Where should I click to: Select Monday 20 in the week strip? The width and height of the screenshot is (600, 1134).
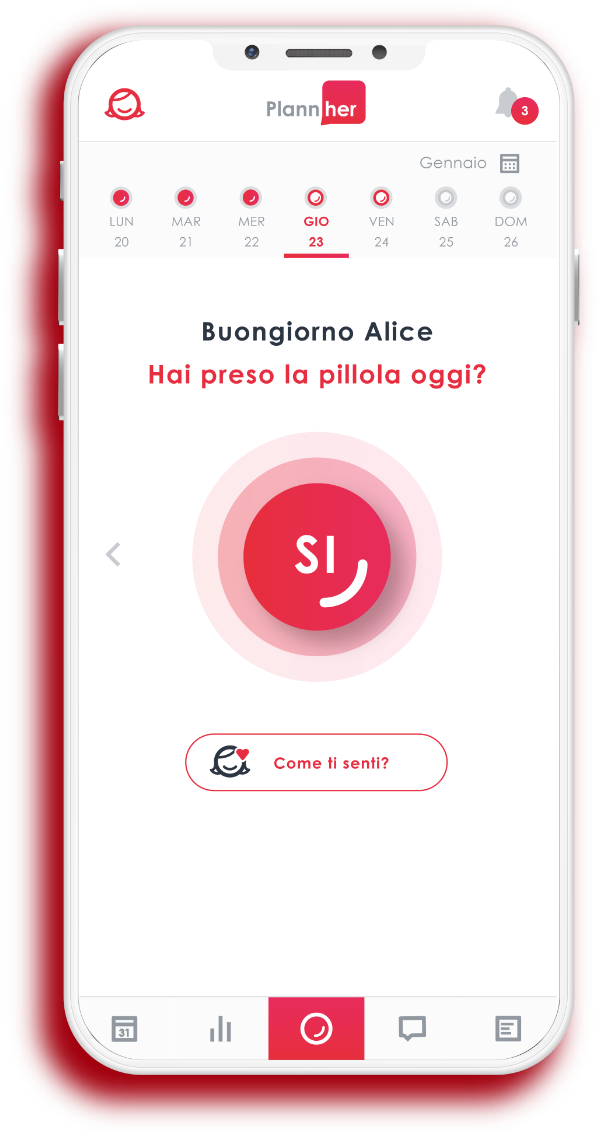[121, 216]
